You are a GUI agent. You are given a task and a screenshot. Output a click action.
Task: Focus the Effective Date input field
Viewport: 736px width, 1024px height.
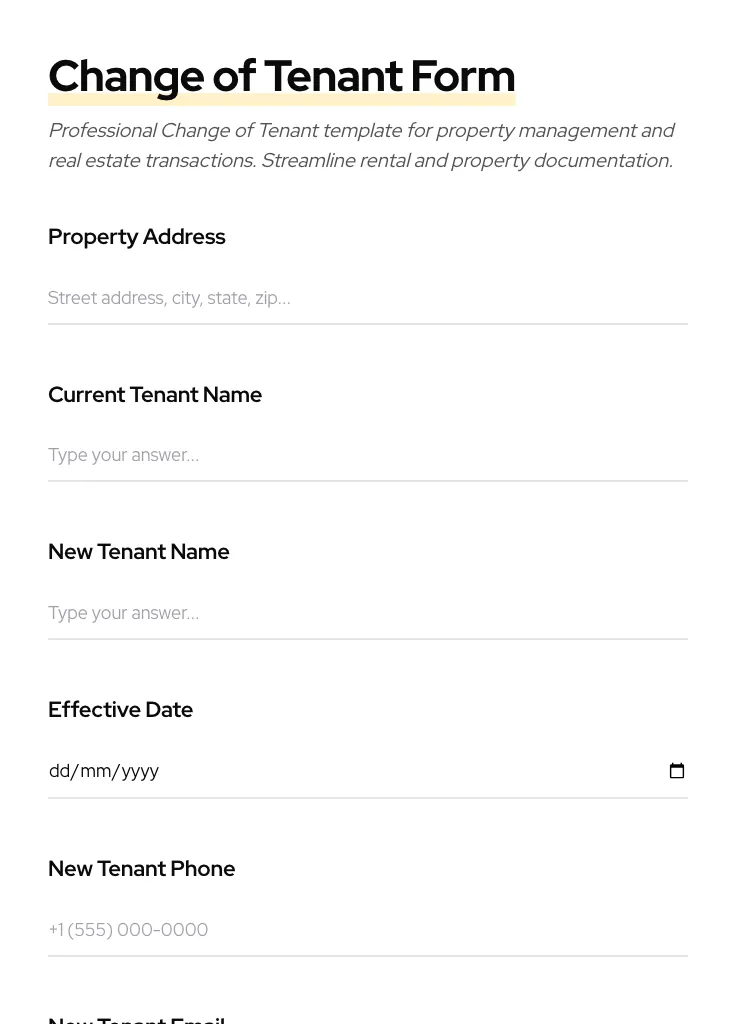(x=300, y=770)
